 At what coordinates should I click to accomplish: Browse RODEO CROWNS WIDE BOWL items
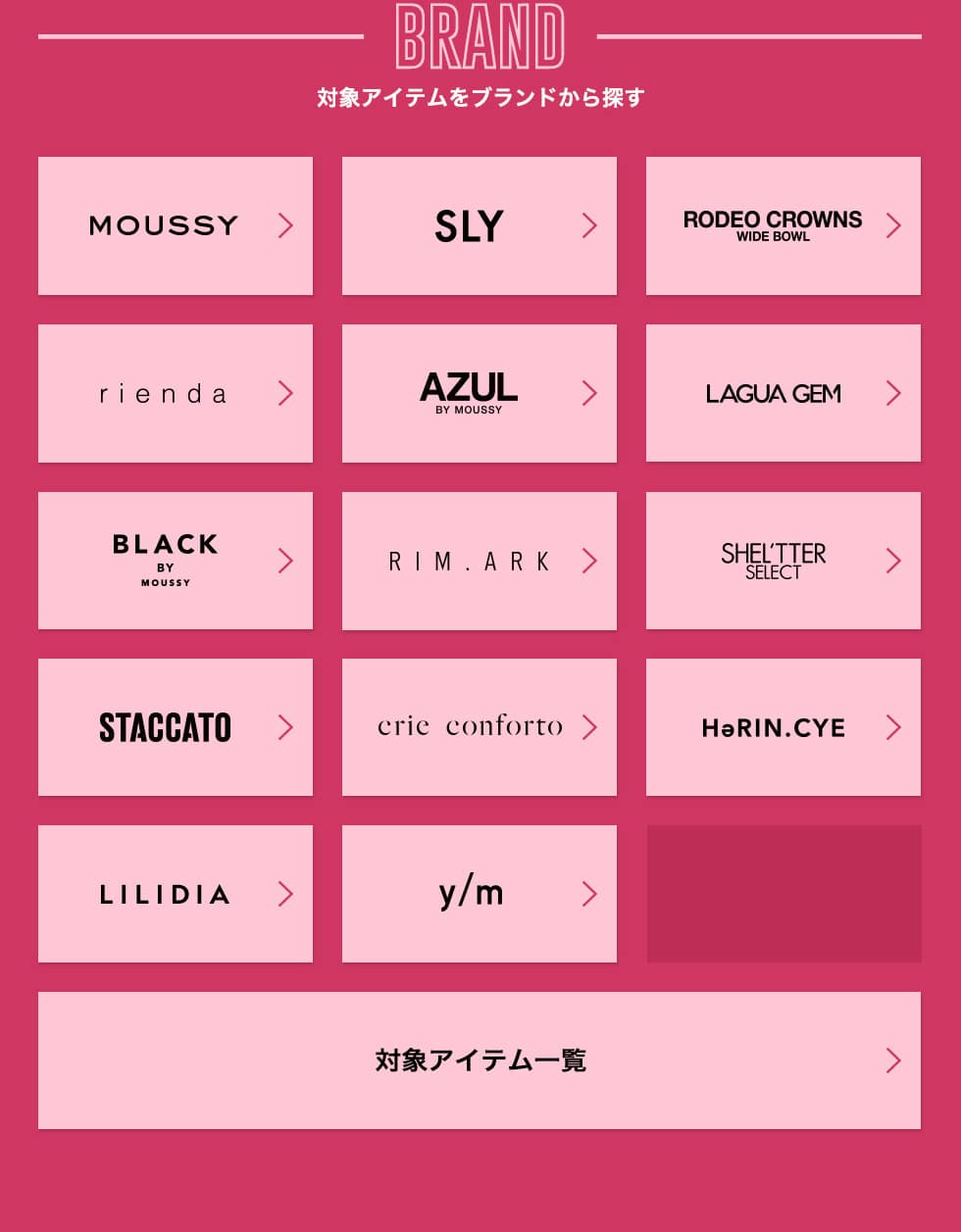[x=784, y=225]
